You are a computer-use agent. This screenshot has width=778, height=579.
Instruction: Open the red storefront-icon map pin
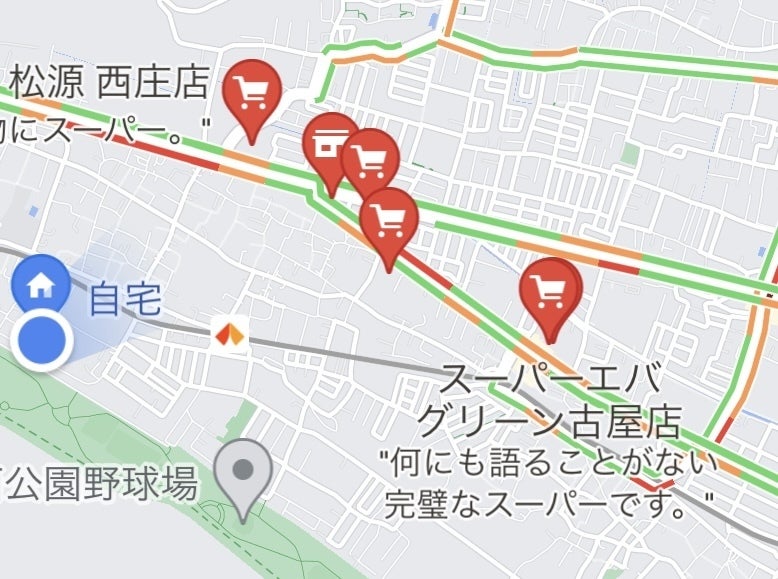(329, 145)
